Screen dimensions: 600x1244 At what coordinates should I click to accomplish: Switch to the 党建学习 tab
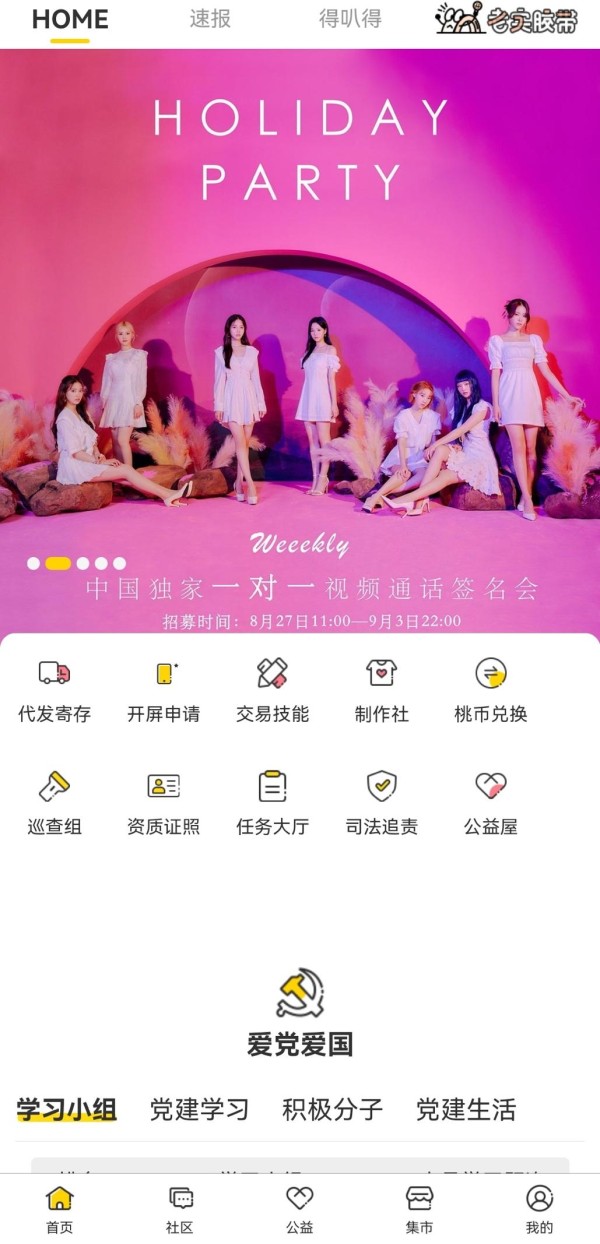[199, 1109]
